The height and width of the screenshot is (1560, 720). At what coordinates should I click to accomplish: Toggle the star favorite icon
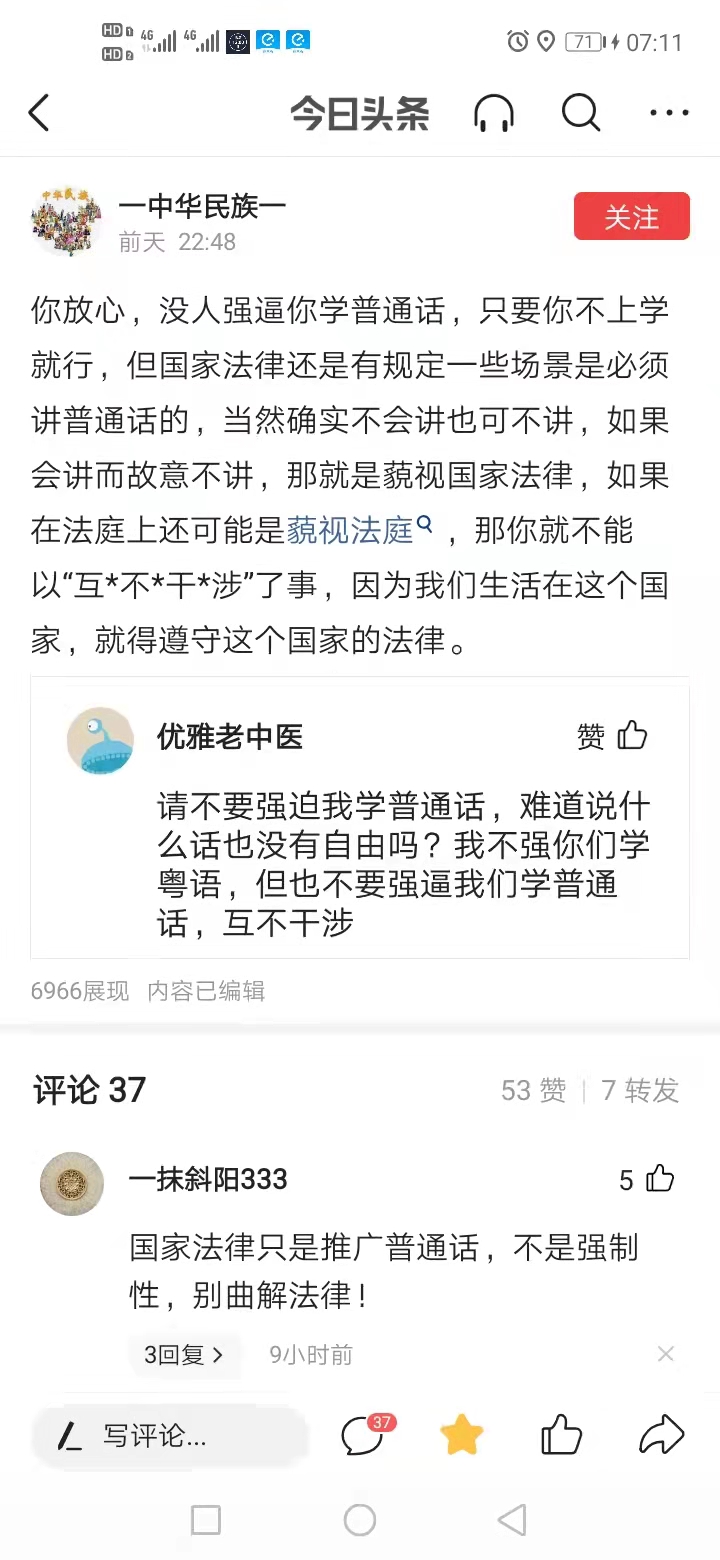point(462,1436)
